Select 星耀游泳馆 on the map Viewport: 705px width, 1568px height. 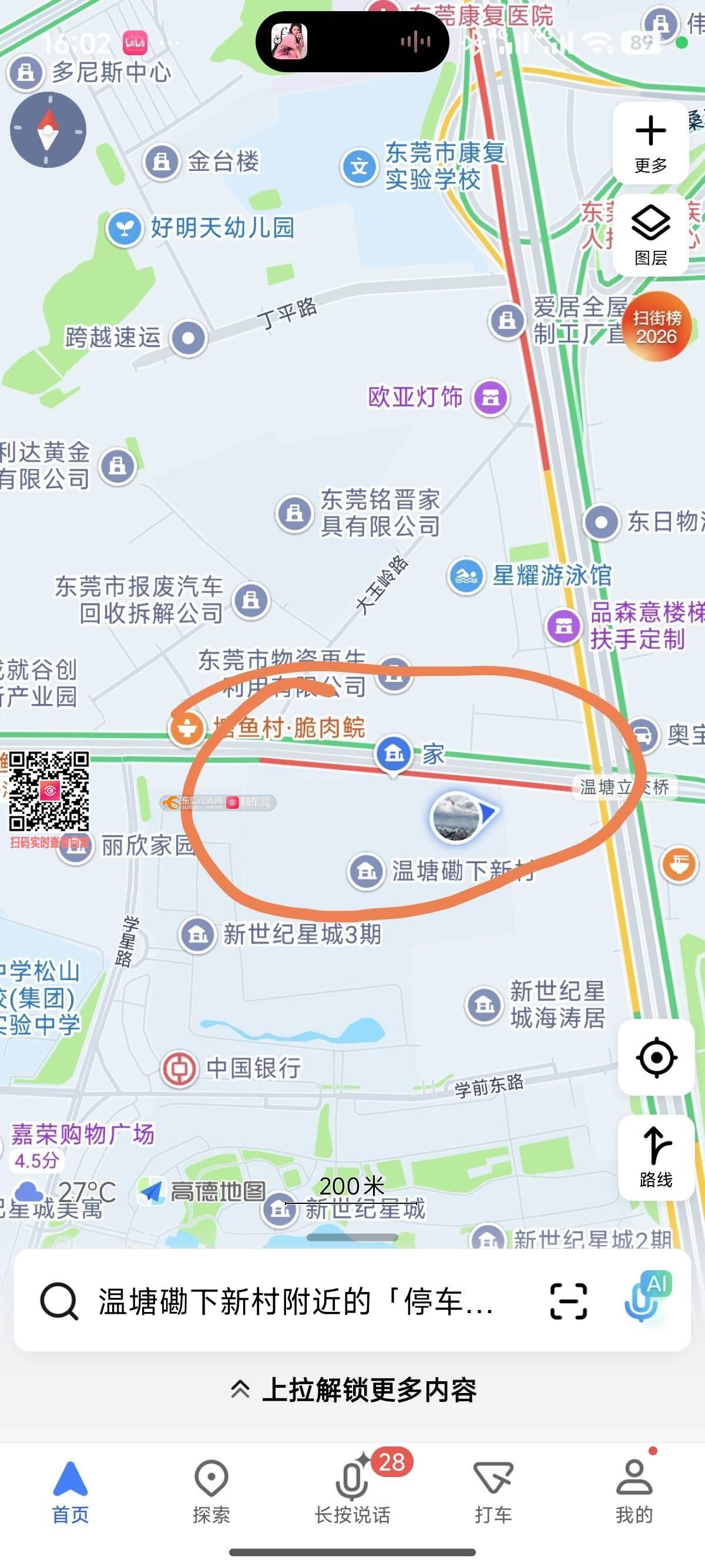466,575
